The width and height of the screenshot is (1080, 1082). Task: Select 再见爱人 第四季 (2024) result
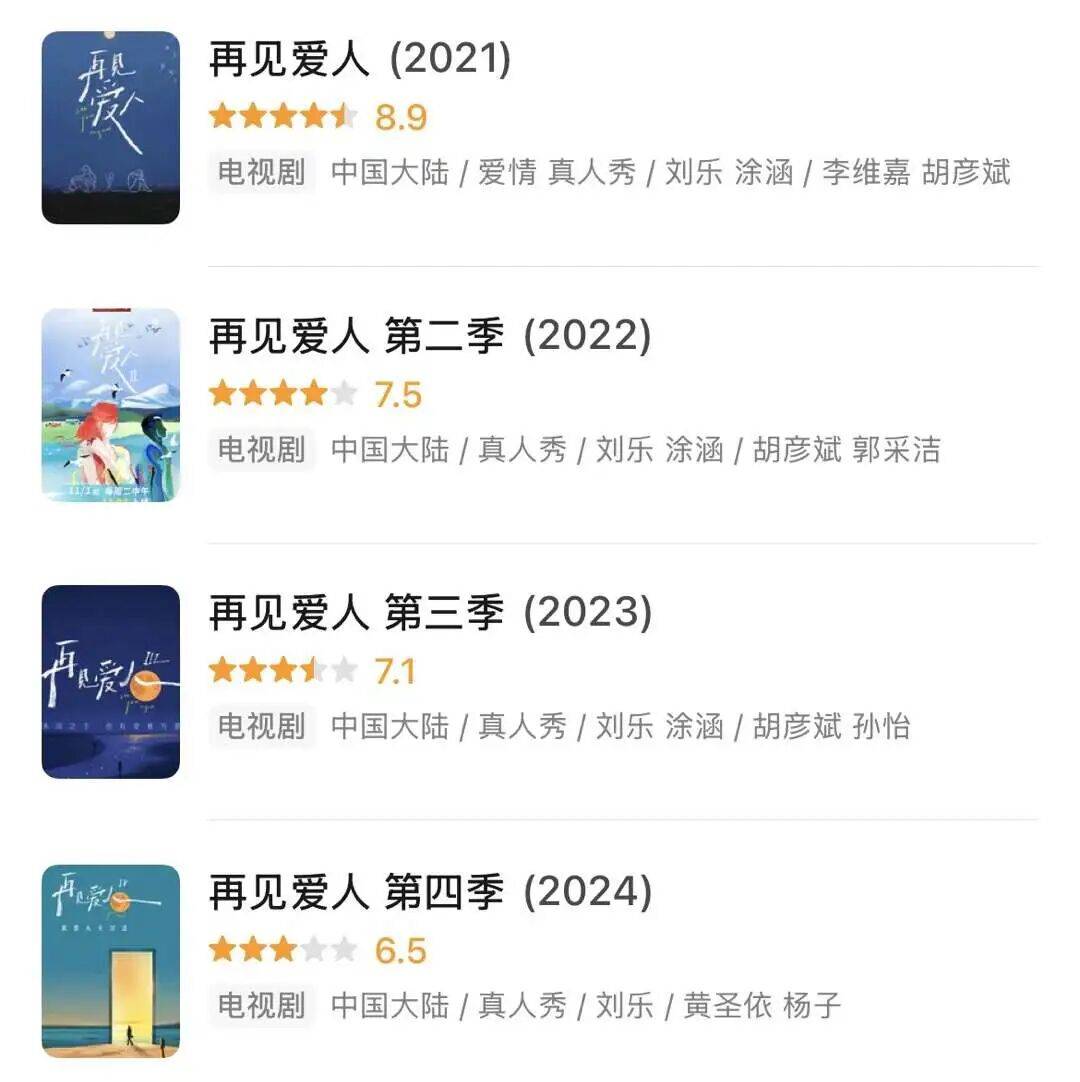(x=430, y=891)
